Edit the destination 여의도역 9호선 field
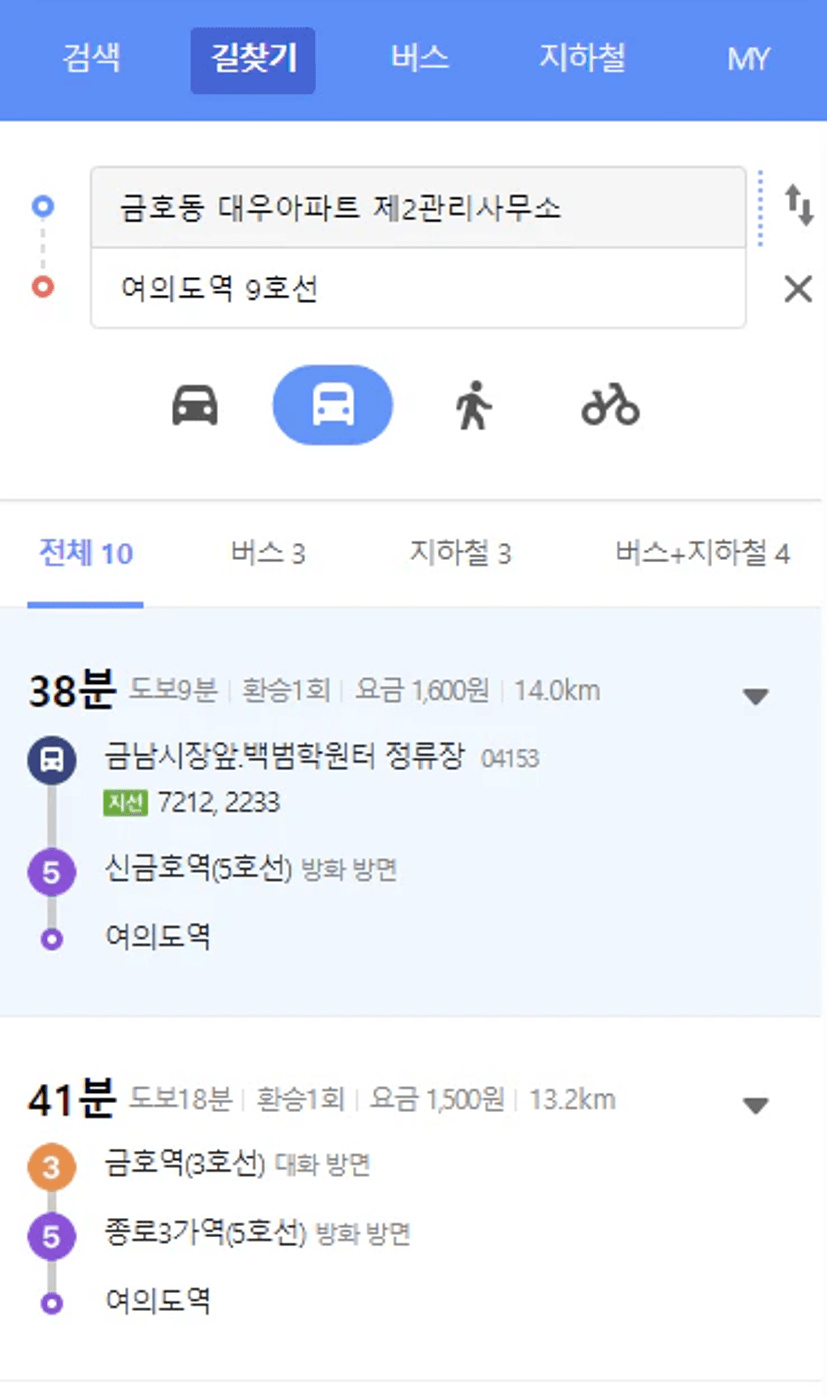 (418, 289)
